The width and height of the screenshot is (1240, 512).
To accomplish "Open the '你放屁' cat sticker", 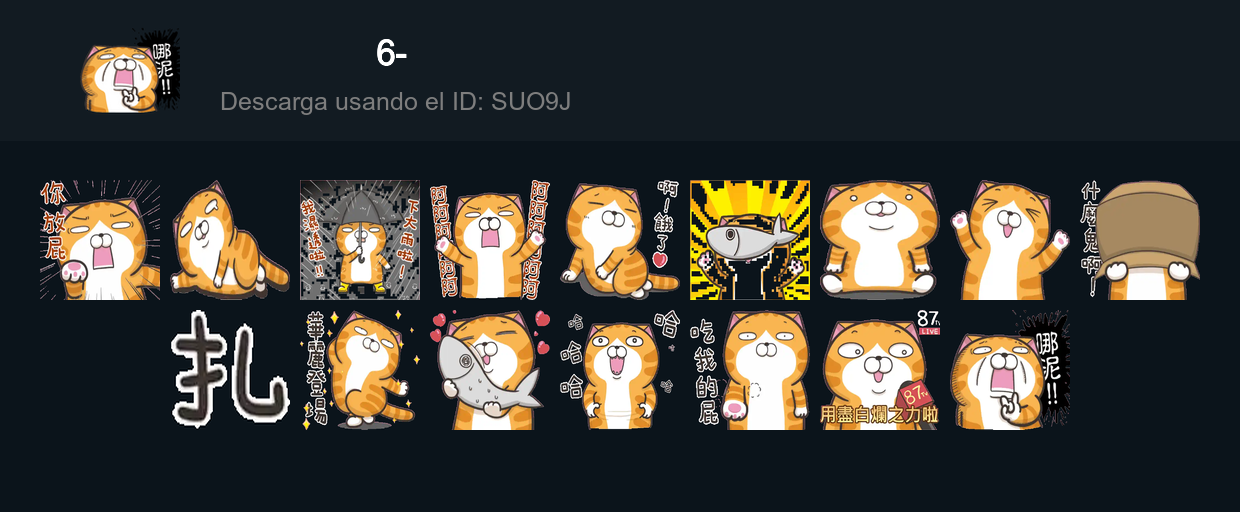I will pos(100,240).
